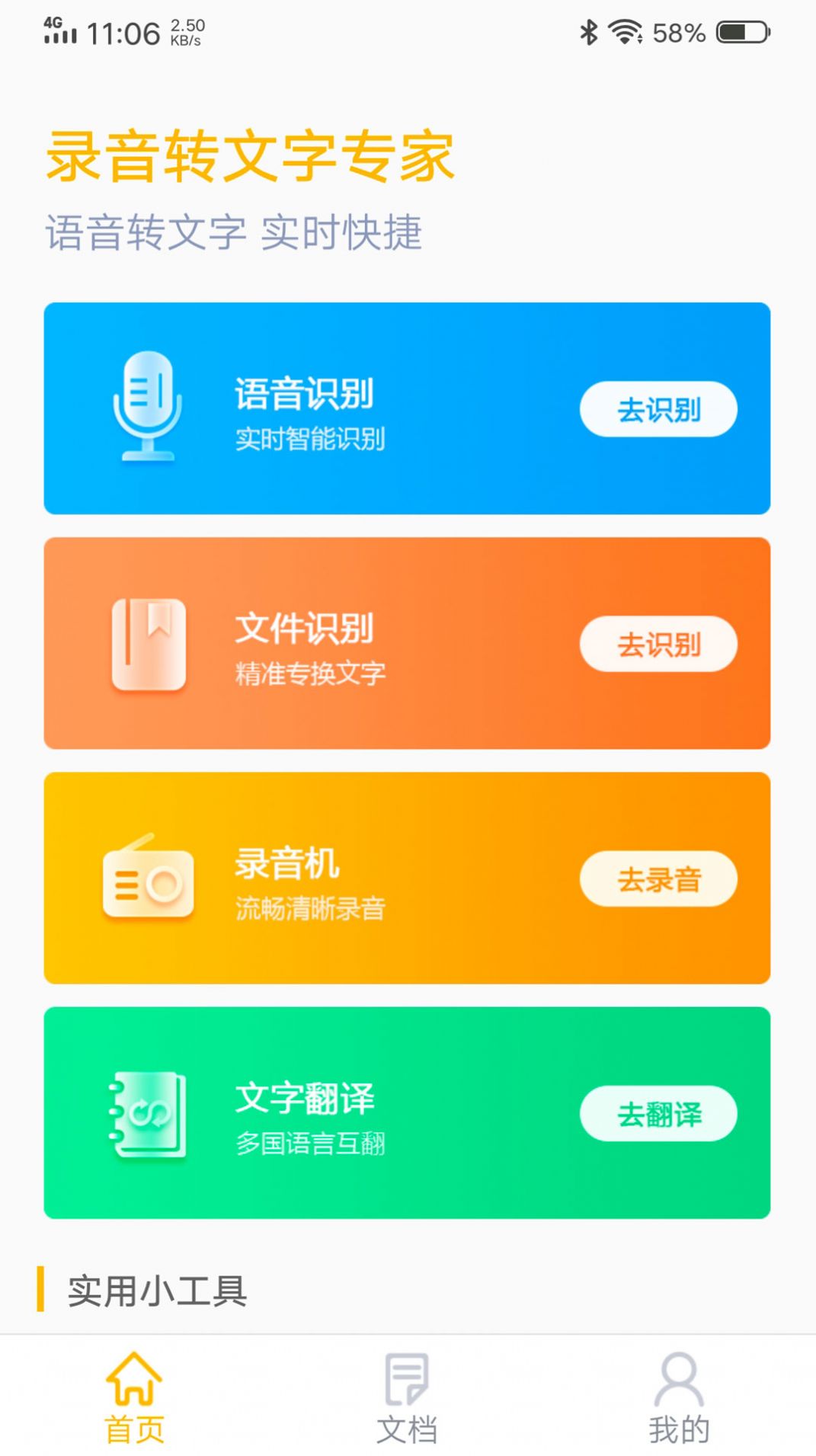The width and height of the screenshot is (816, 1456).
Task: Tap the 语音转文字 实时快捷 subtitle
Action: (235, 230)
